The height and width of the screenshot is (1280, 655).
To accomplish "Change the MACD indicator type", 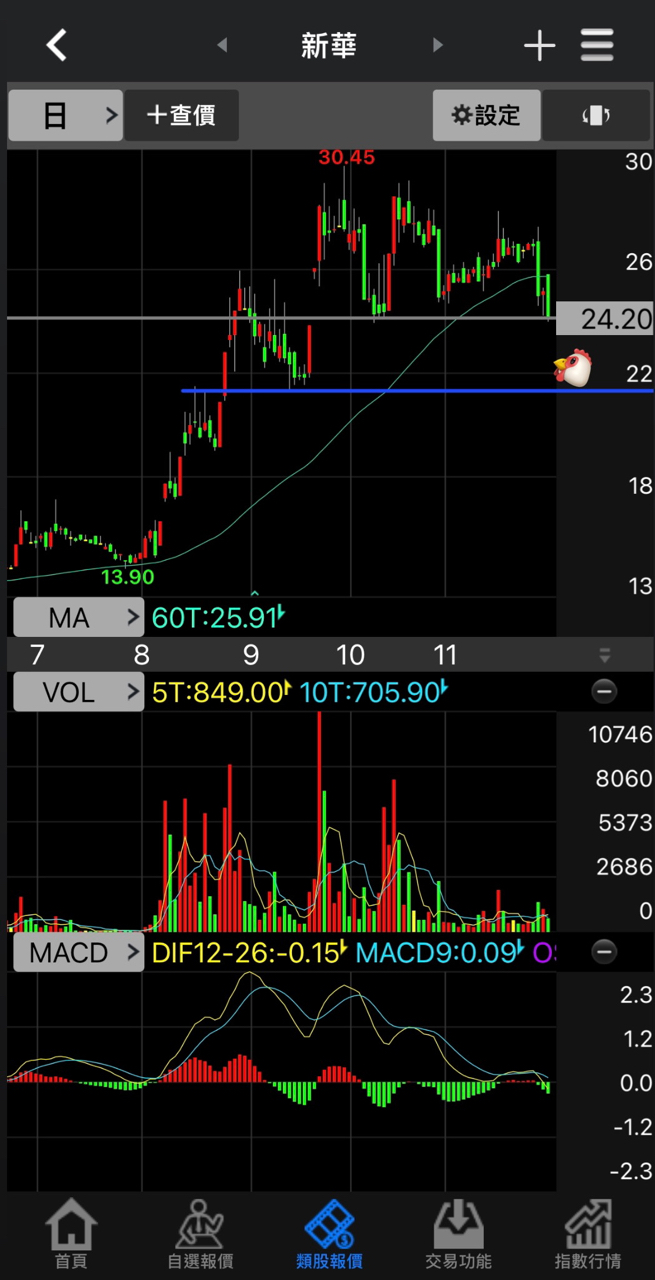I will point(78,952).
